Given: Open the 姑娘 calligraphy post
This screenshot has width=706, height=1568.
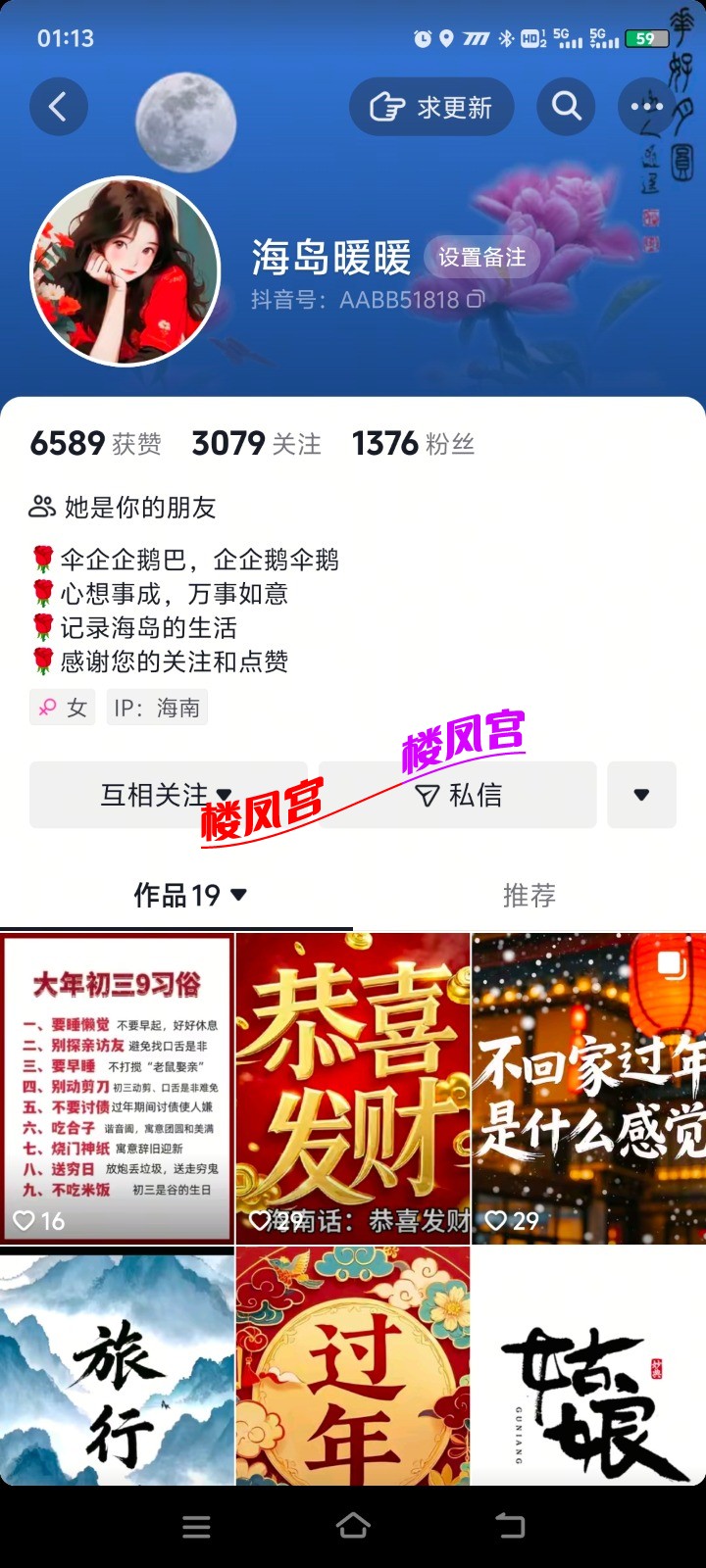Looking at the screenshot, I should tap(588, 1367).
